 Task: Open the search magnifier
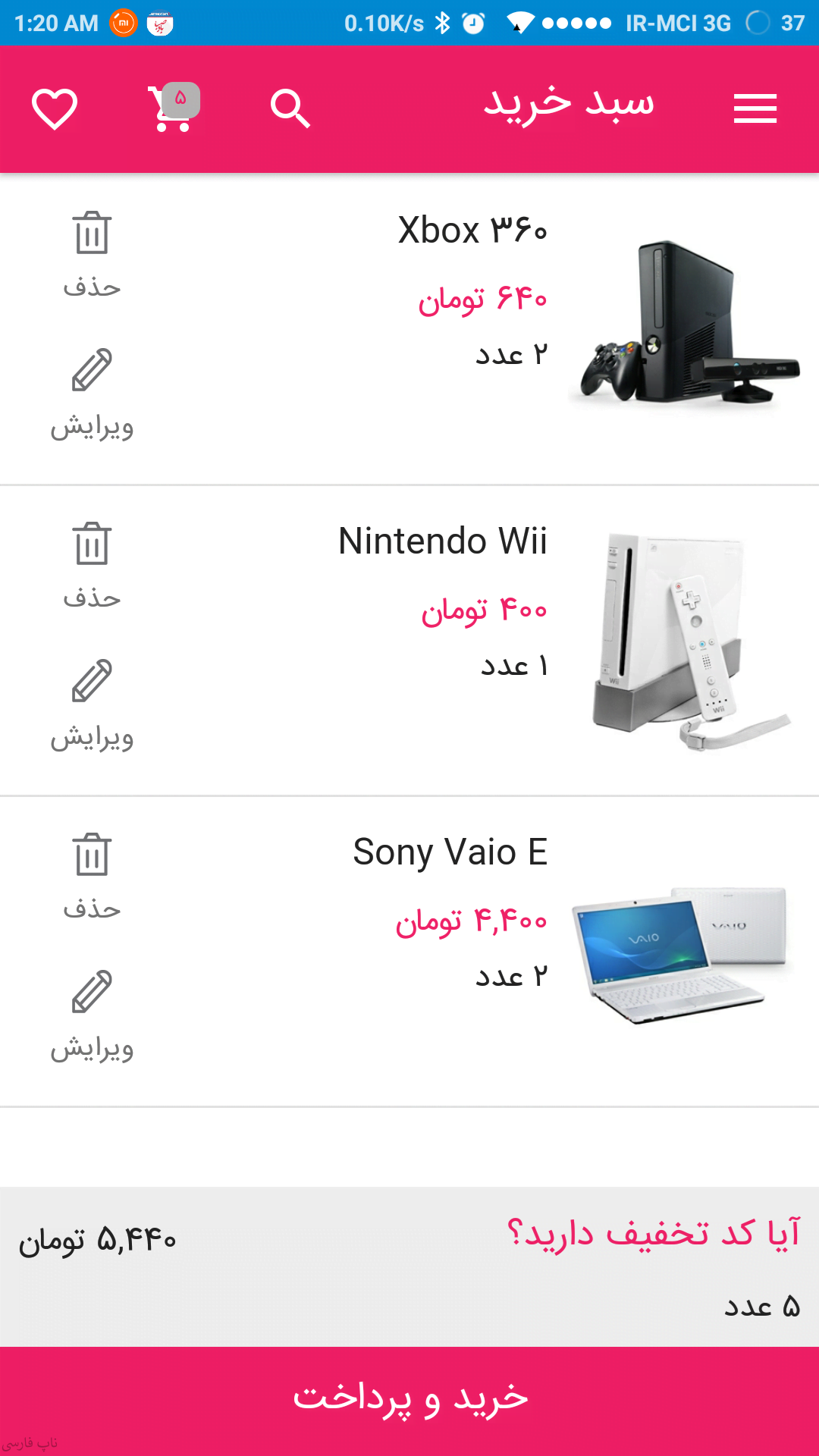[x=290, y=109]
